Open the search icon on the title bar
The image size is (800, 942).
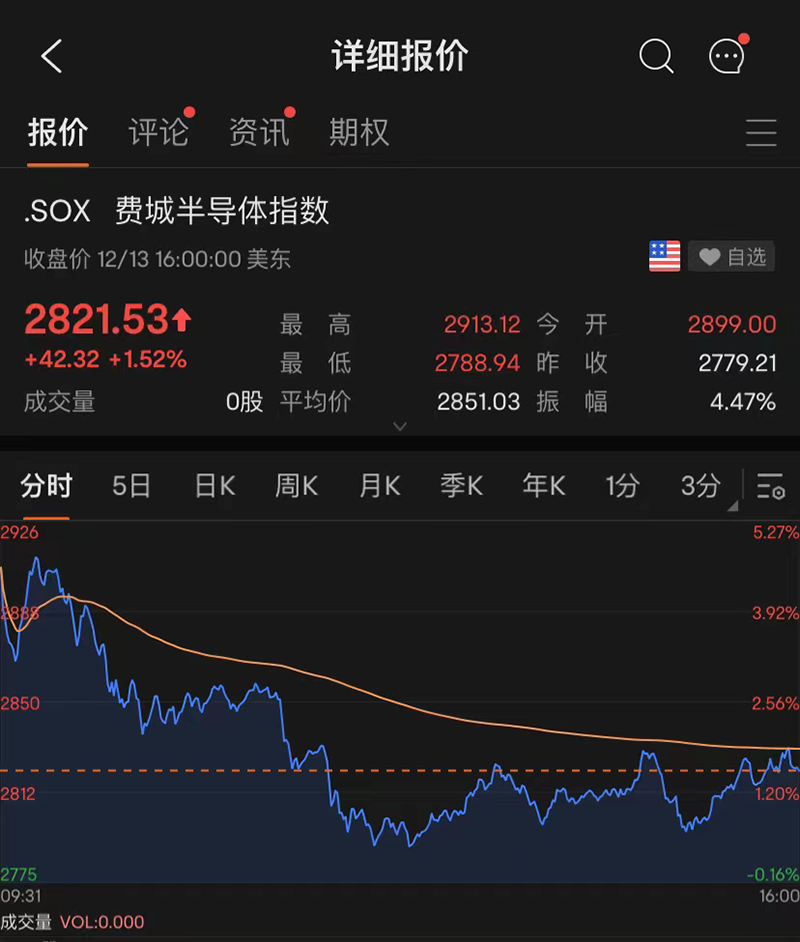point(656,57)
